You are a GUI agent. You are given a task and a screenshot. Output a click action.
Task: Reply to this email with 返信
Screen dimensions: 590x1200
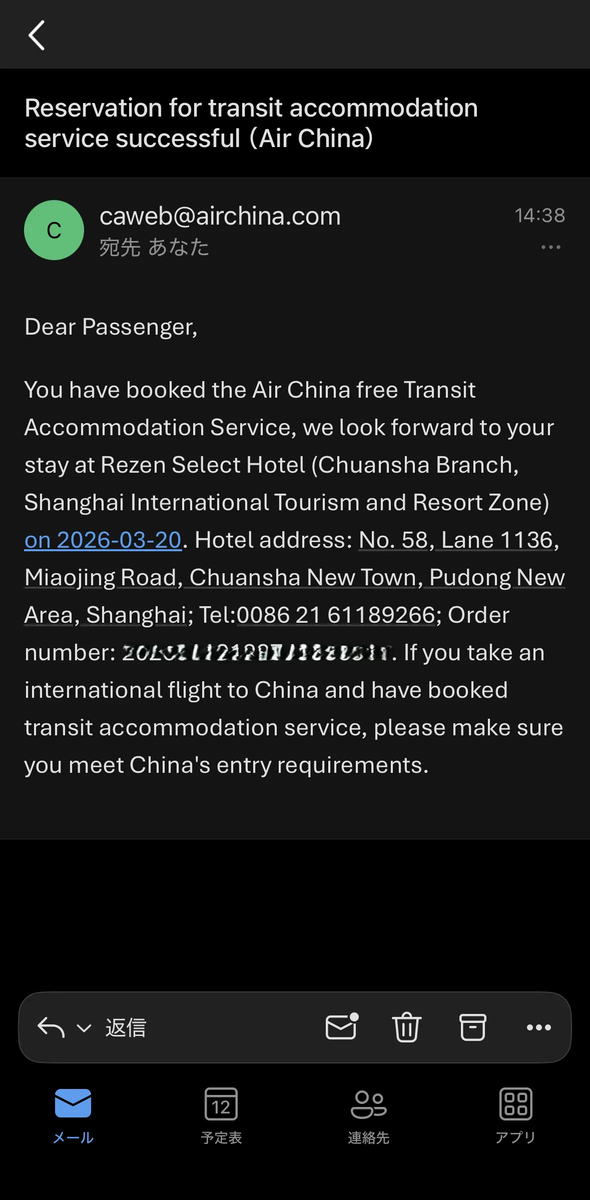pos(126,1028)
